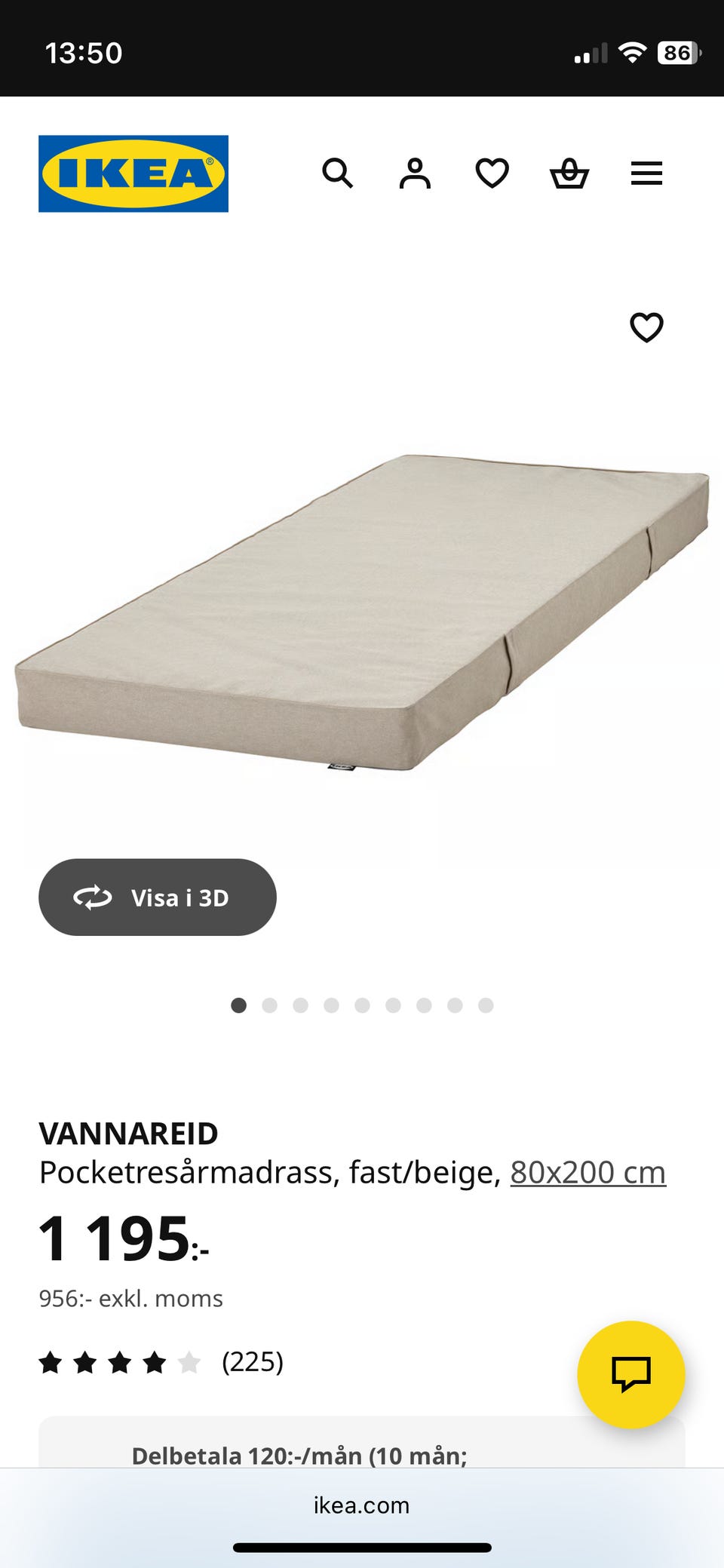Go to the IKEA home page logo
Viewport: 724px width, 1568px height.
click(x=133, y=173)
